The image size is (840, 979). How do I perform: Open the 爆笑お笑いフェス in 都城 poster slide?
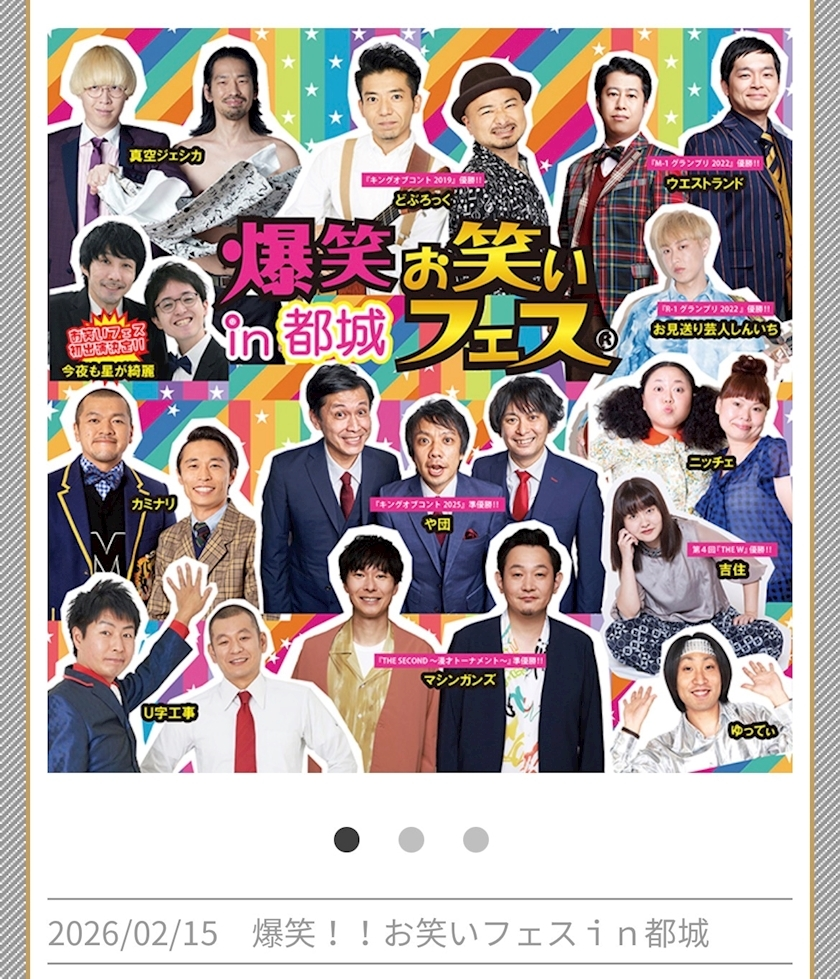(x=420, y=400)
